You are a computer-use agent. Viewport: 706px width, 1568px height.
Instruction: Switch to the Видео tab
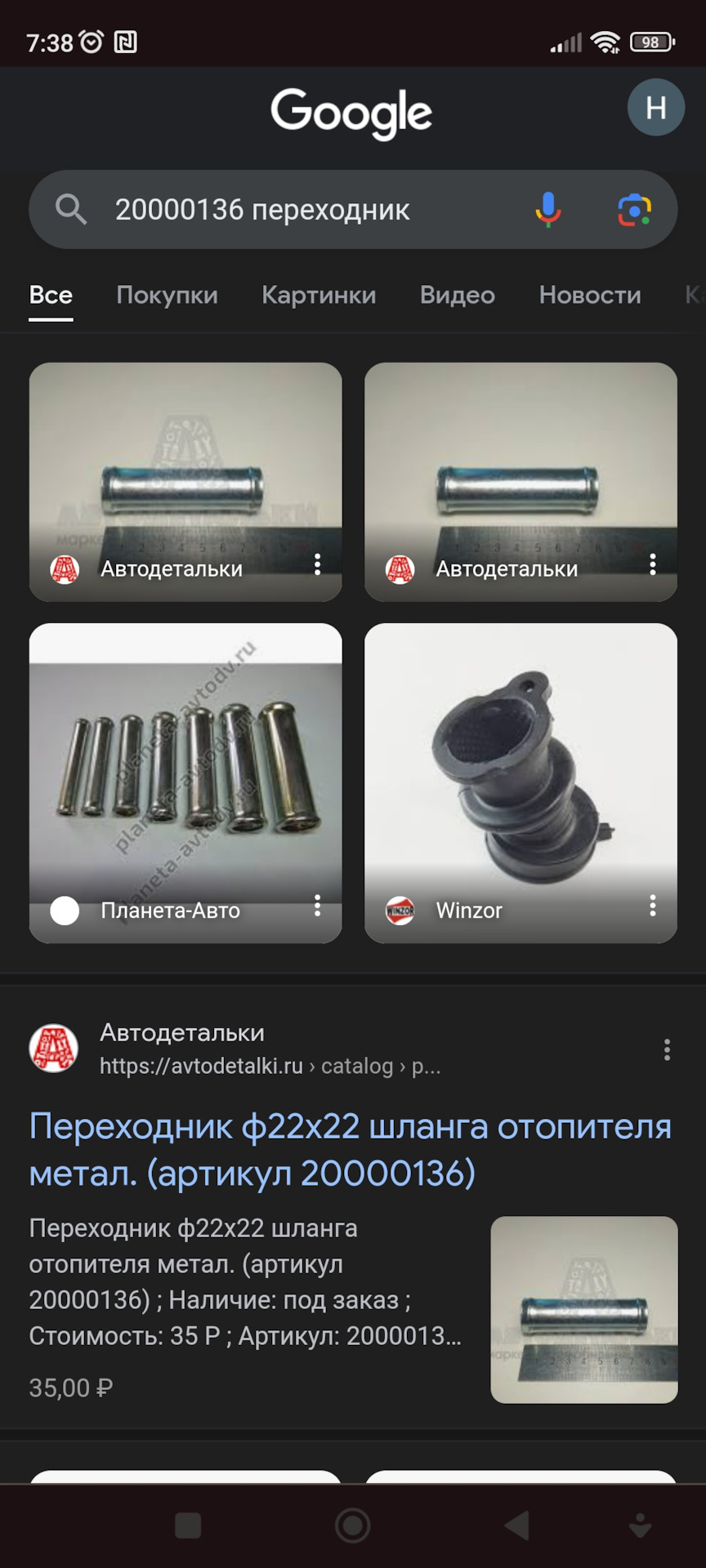[457, 295]
